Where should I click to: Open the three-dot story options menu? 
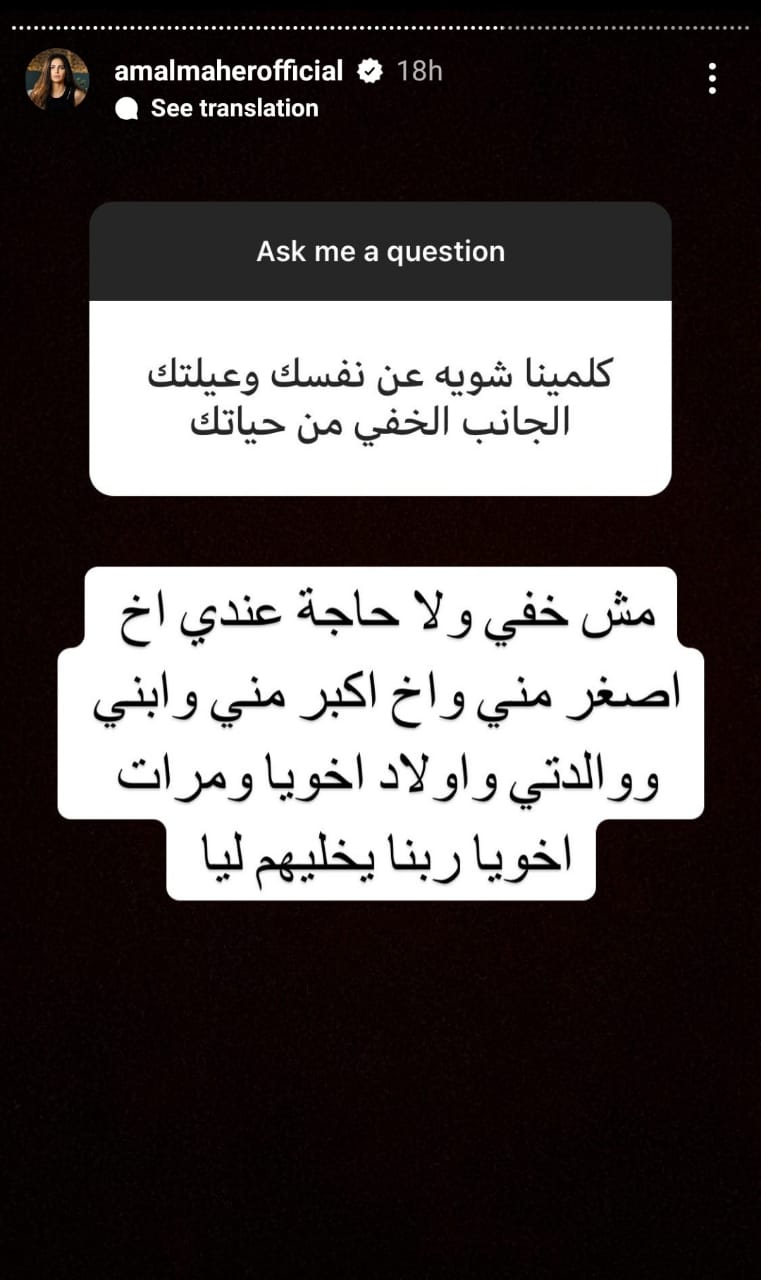712,78
